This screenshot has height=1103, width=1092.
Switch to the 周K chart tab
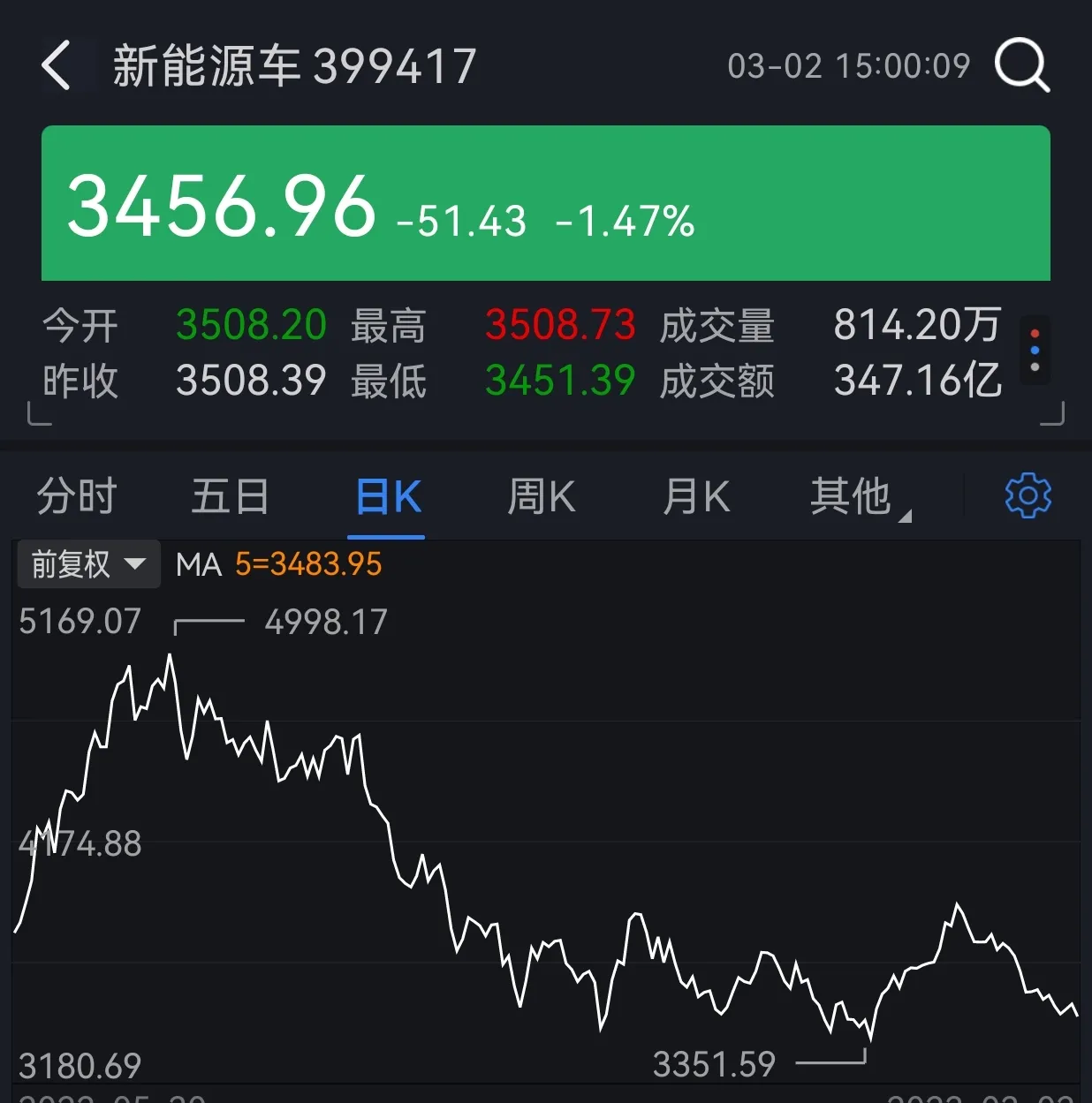[541, 496]
